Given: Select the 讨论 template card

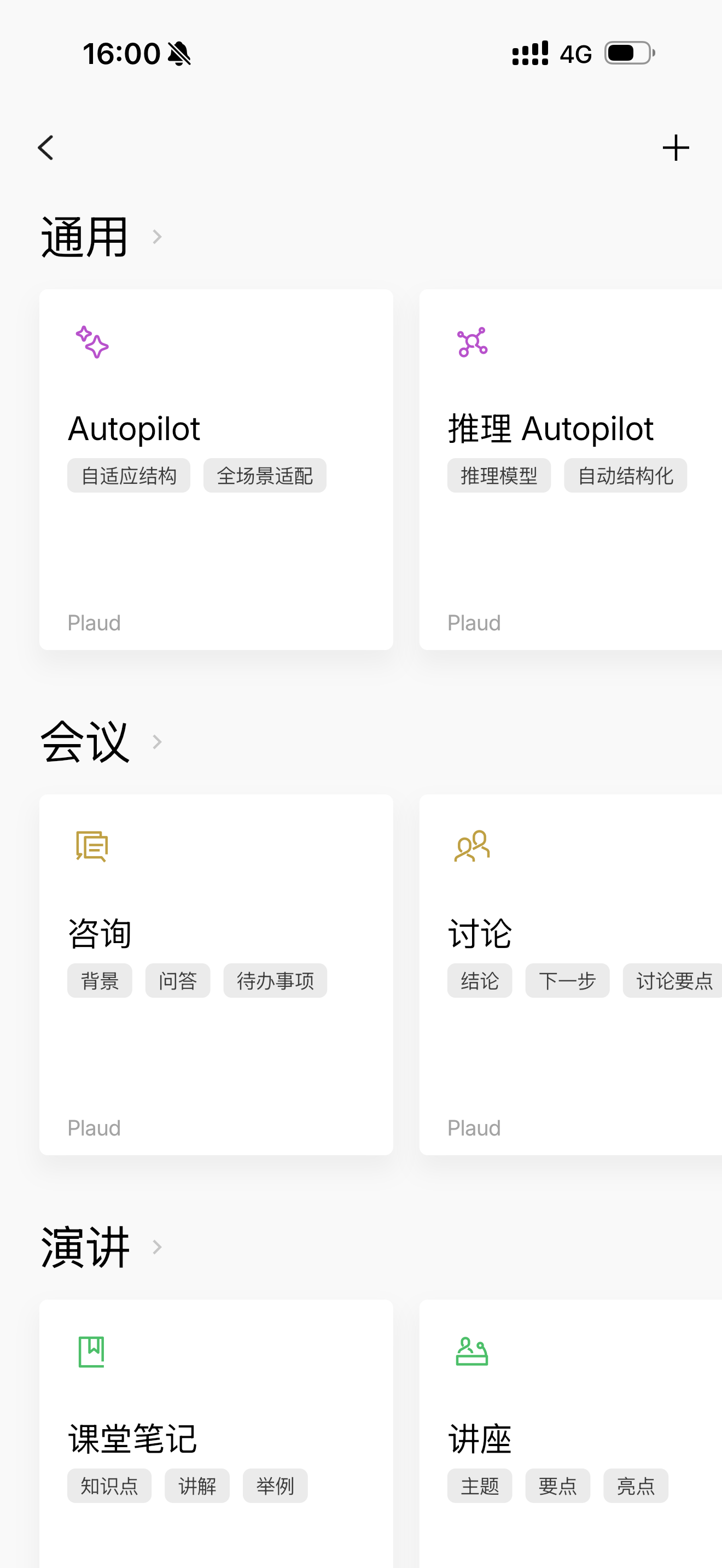Looking at the screenshot, I should (x=570, y=974).
